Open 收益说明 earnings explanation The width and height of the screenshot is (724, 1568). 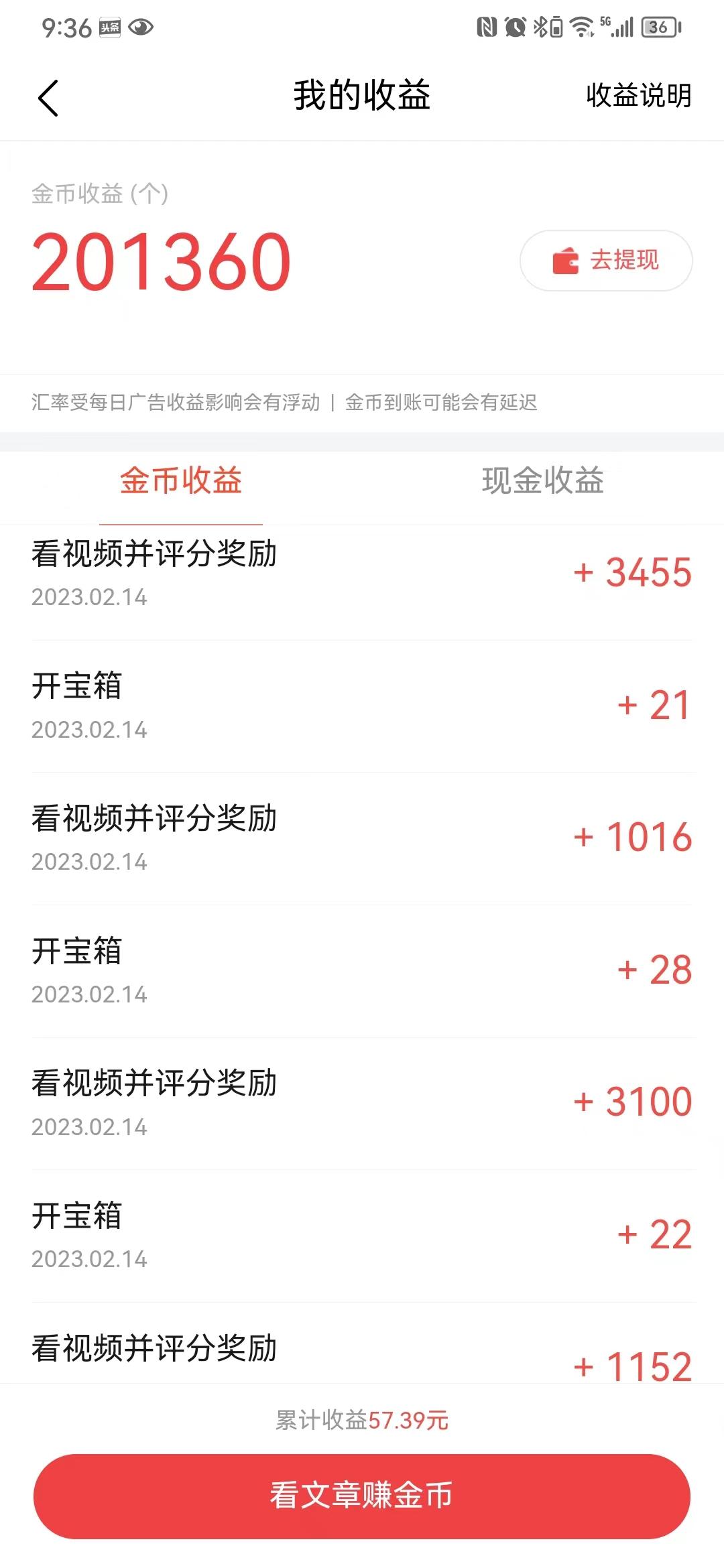coord(638,96)
